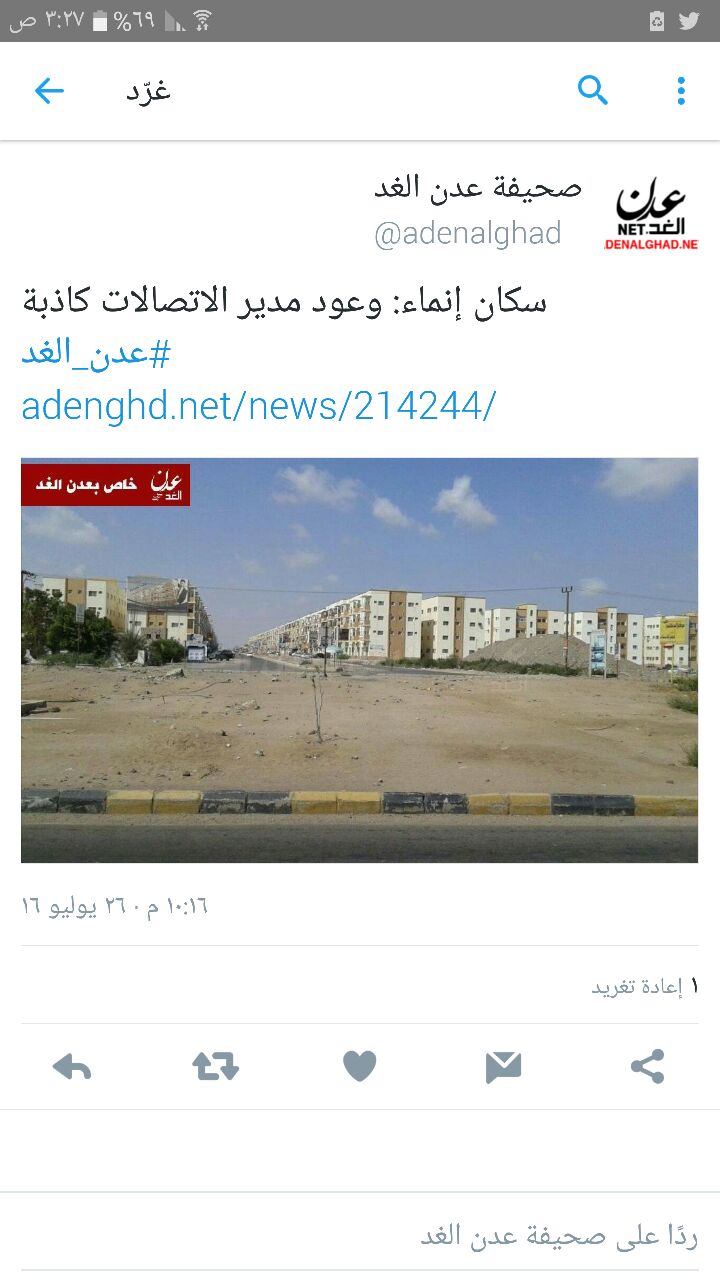Send tweet via direct message
The width and height of the screenshot is (720, 1280).
[503, 1067]
